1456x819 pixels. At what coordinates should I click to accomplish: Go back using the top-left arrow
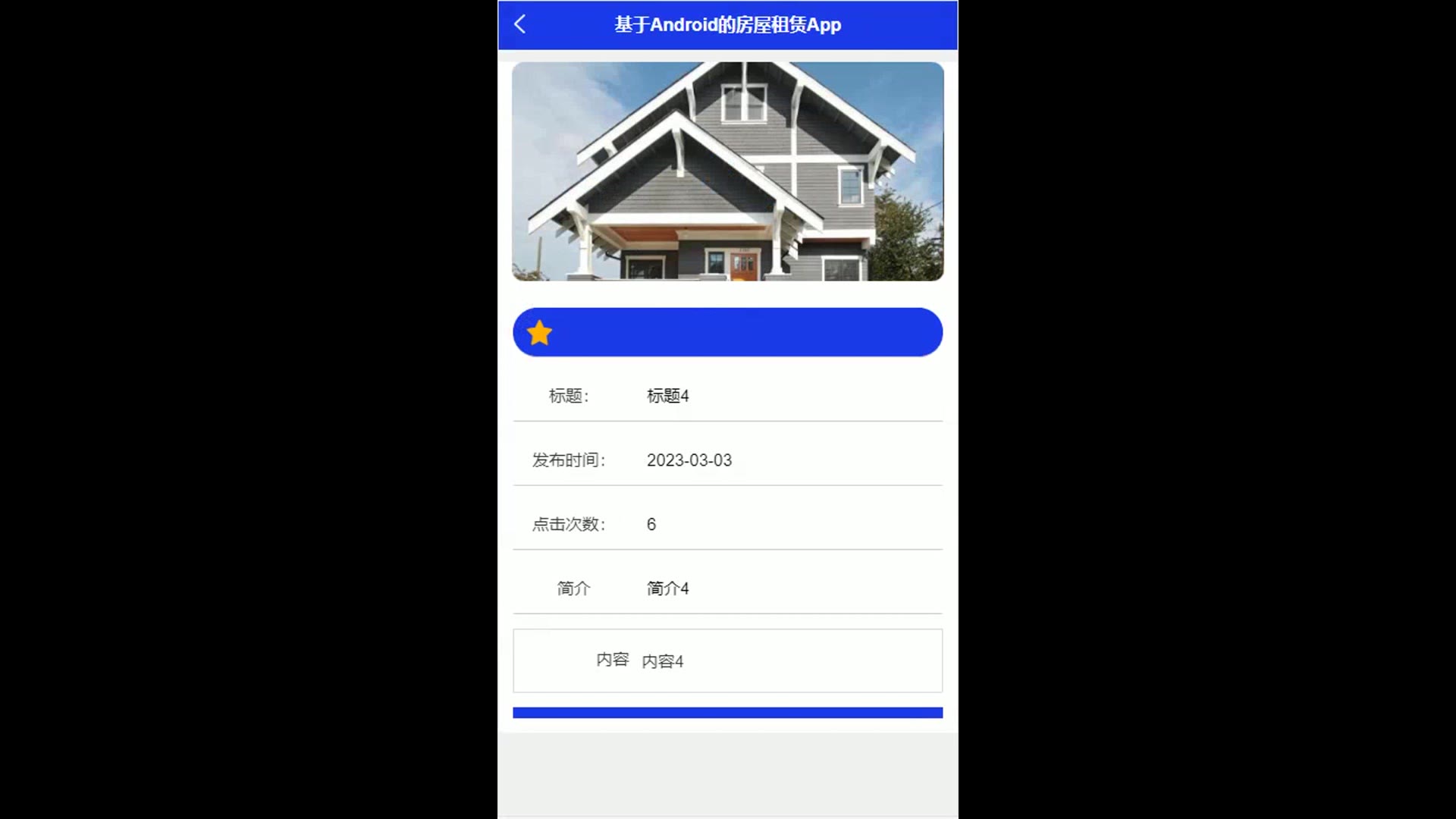[x=520, y=24]
